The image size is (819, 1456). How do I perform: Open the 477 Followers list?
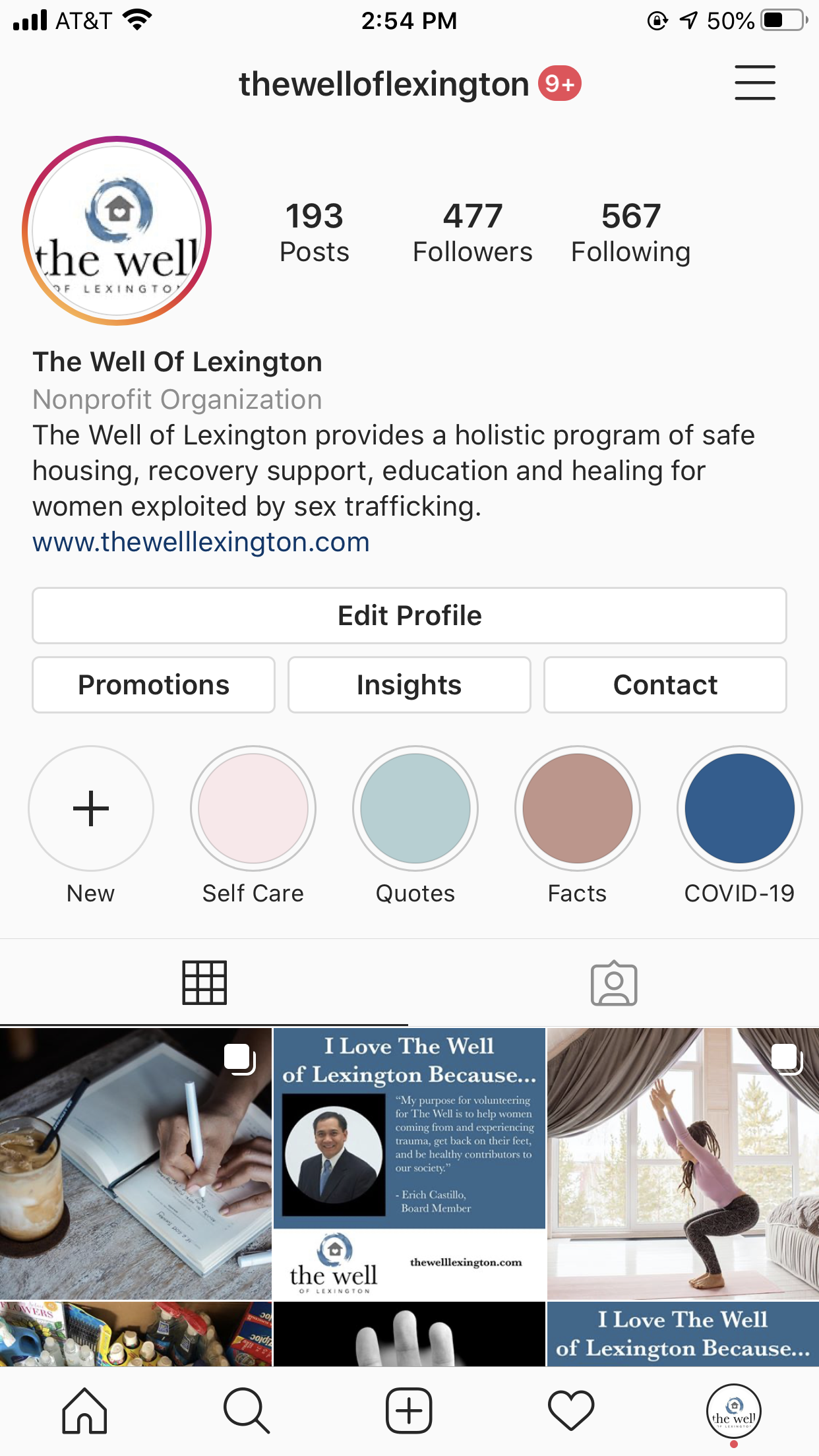click(x=472, y=233)
